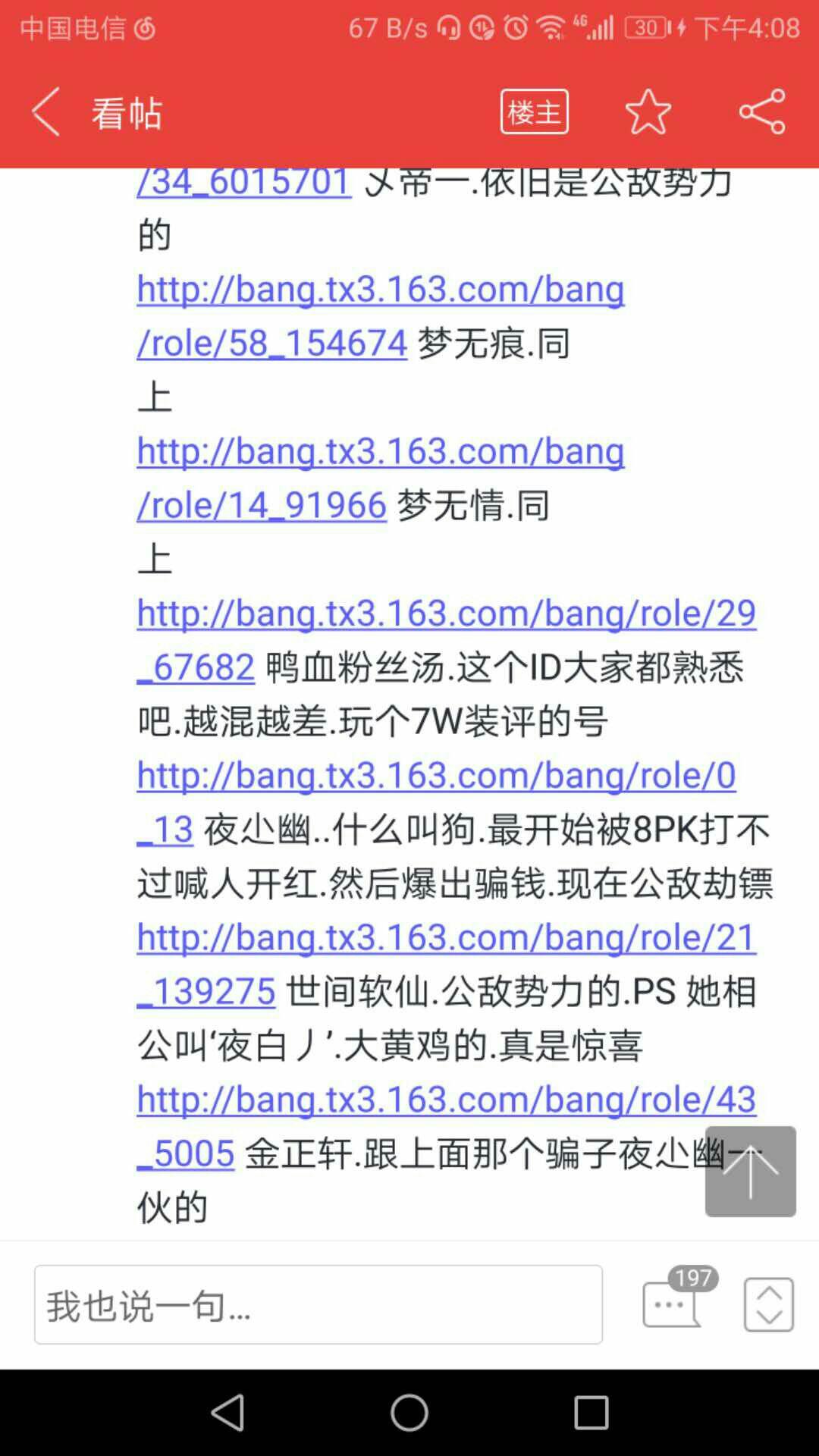This screenshot has width=819, height=1456.
Task: Open the role/29_67682 link
Action: pyautogui.click(x=447, y=639)
